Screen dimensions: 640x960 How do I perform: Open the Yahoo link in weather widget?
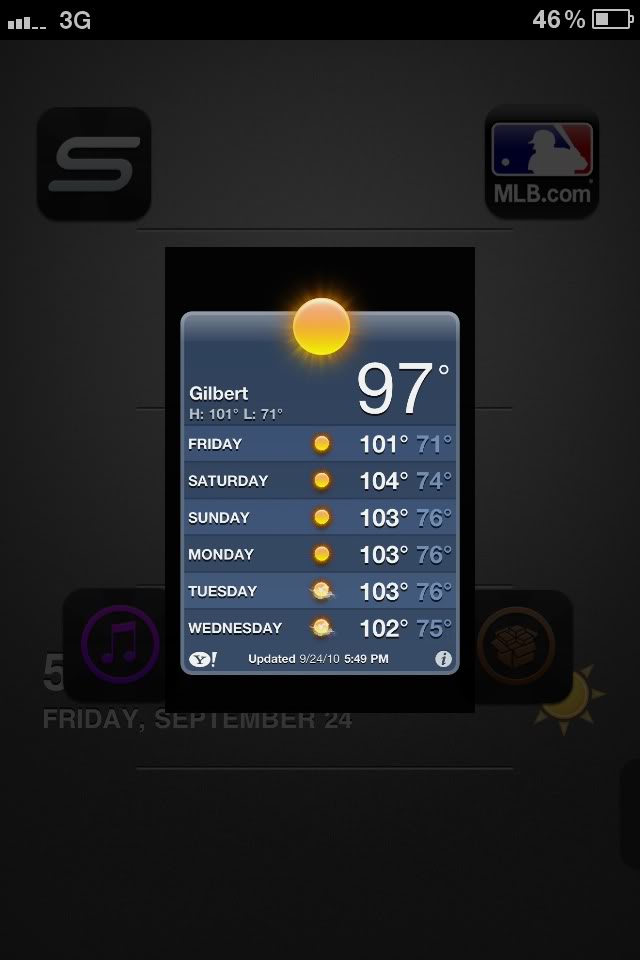pos(203,659)
